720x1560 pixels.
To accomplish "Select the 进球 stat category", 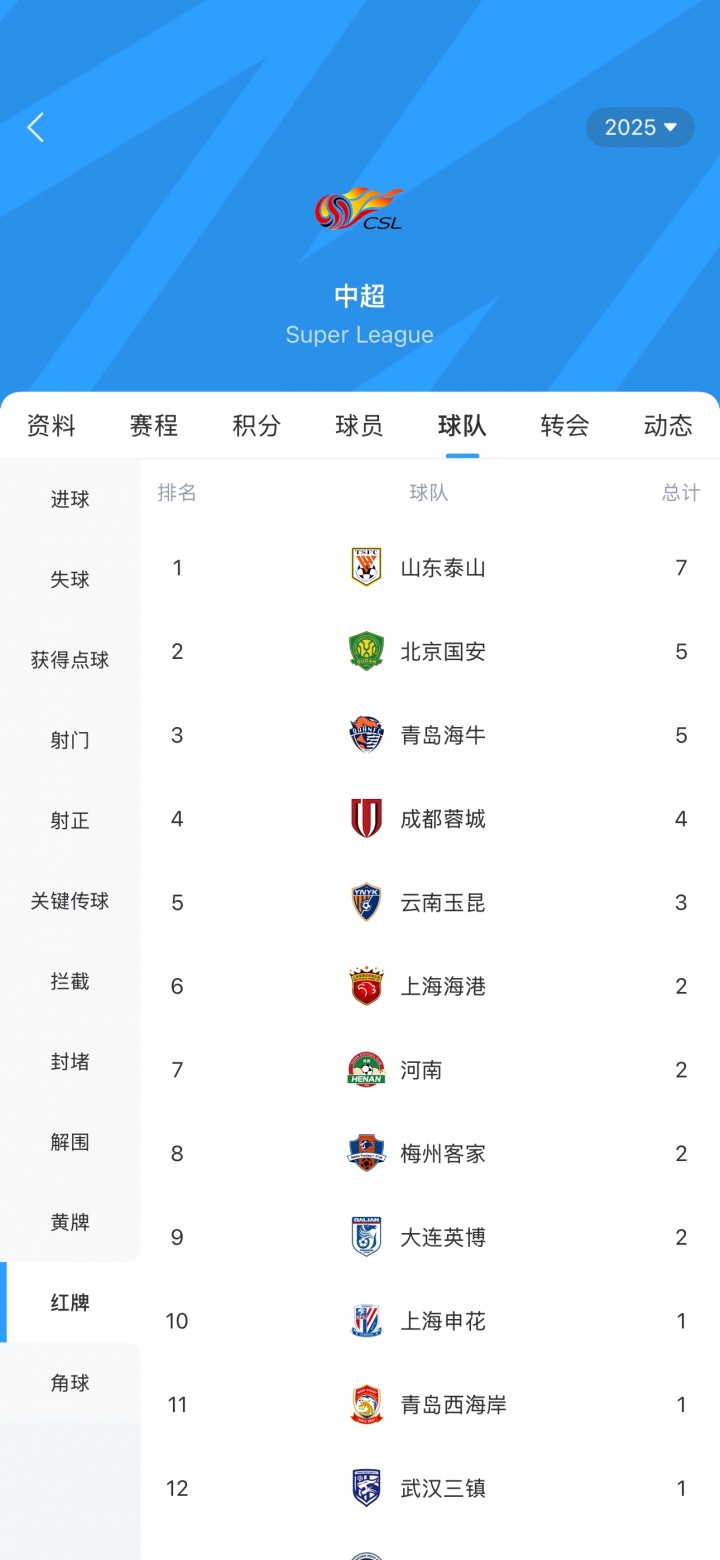I will (70, 499).
